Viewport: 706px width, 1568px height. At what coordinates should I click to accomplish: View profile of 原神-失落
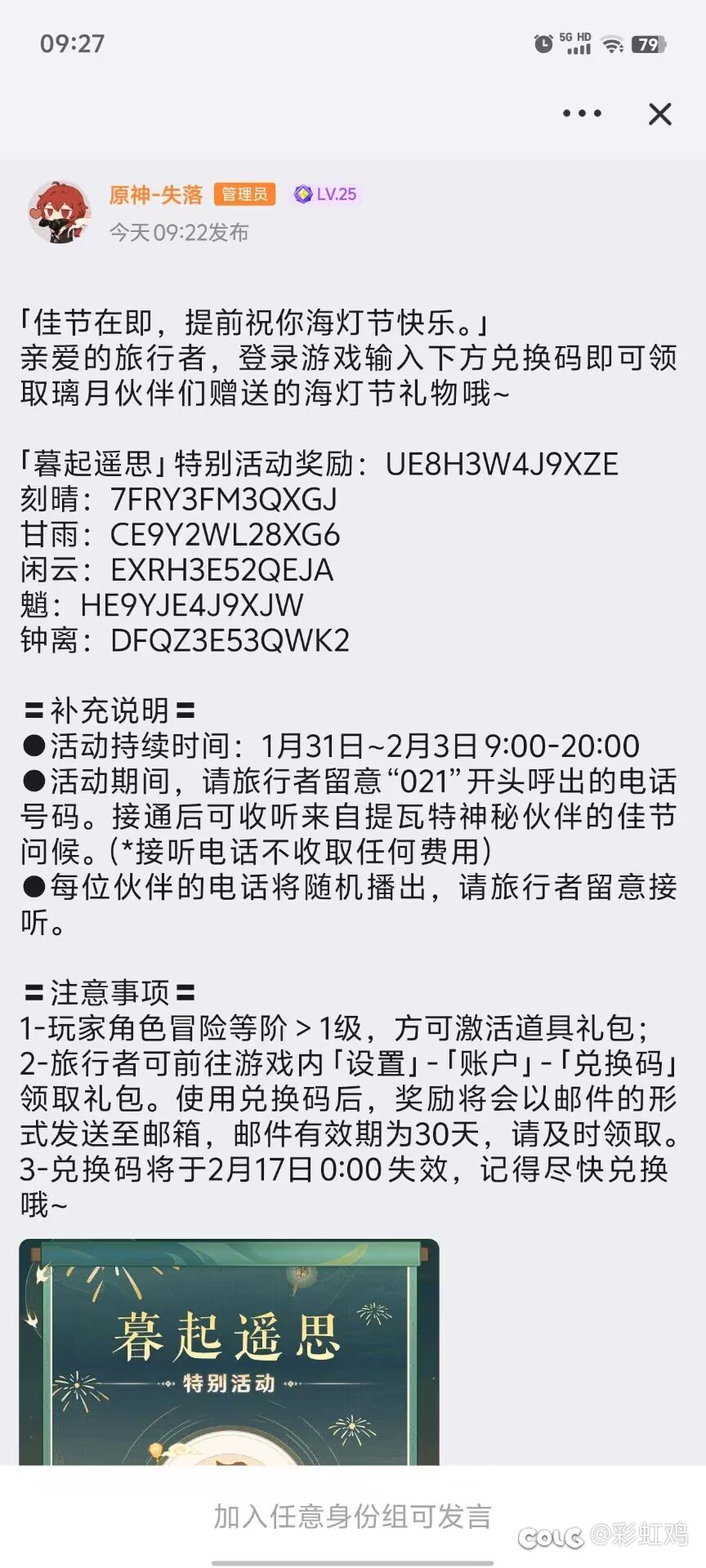156,194
